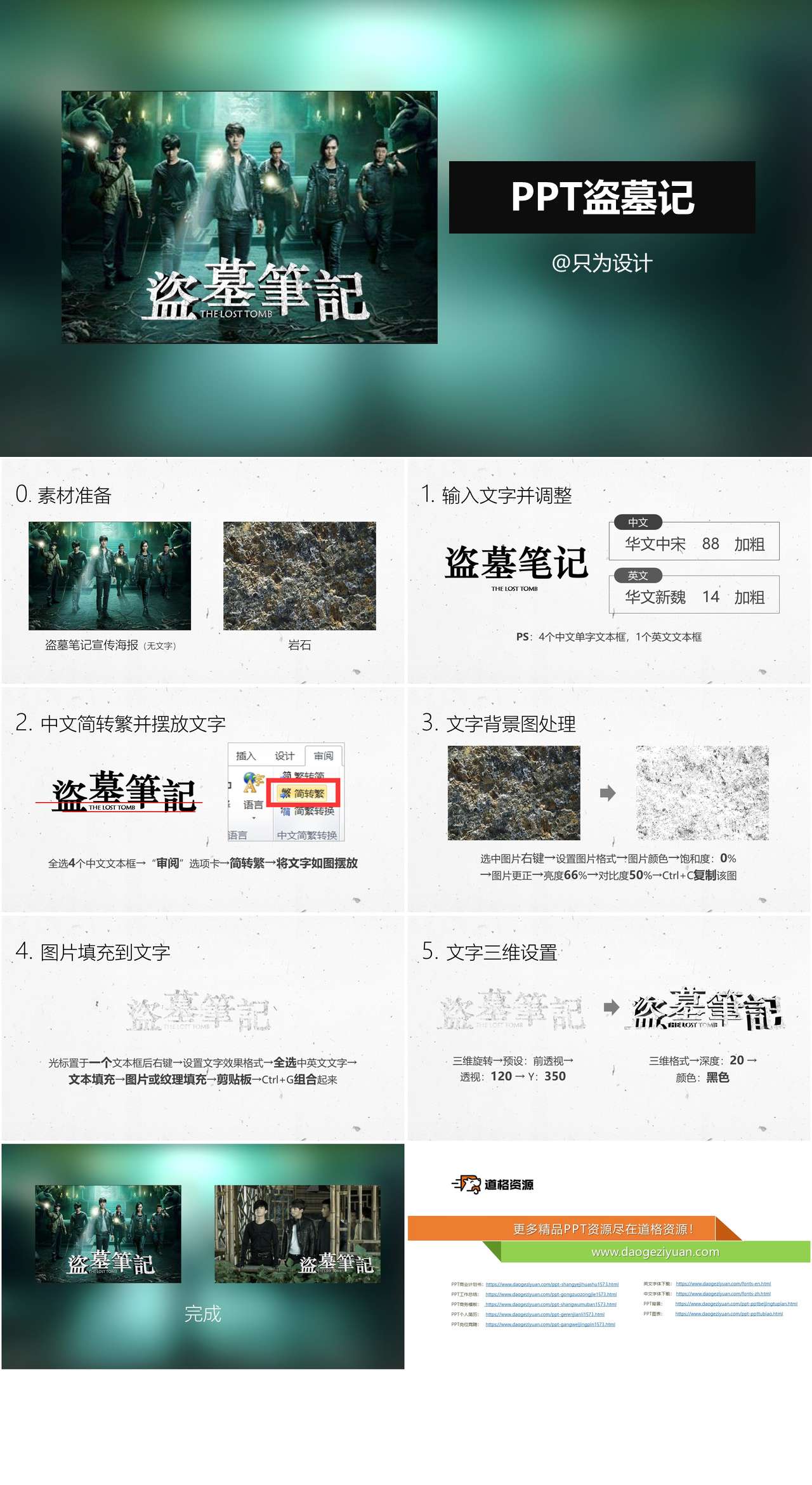Screen dimensions: 812x1485
Task: Switch to the 设计 ribbon tab
Action: [x=284, y=755]
